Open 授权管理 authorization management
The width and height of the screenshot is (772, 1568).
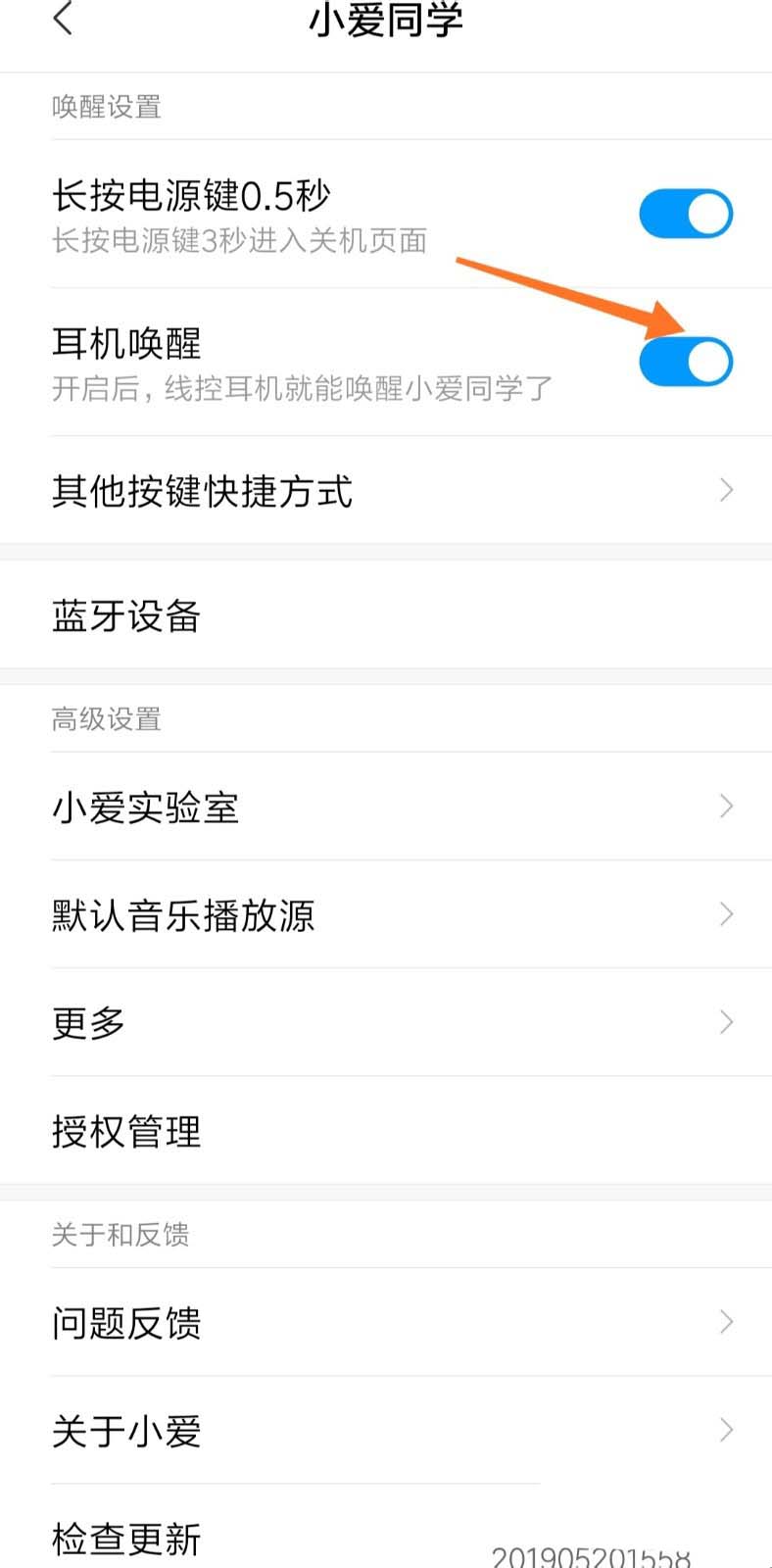pos(125,1132)
